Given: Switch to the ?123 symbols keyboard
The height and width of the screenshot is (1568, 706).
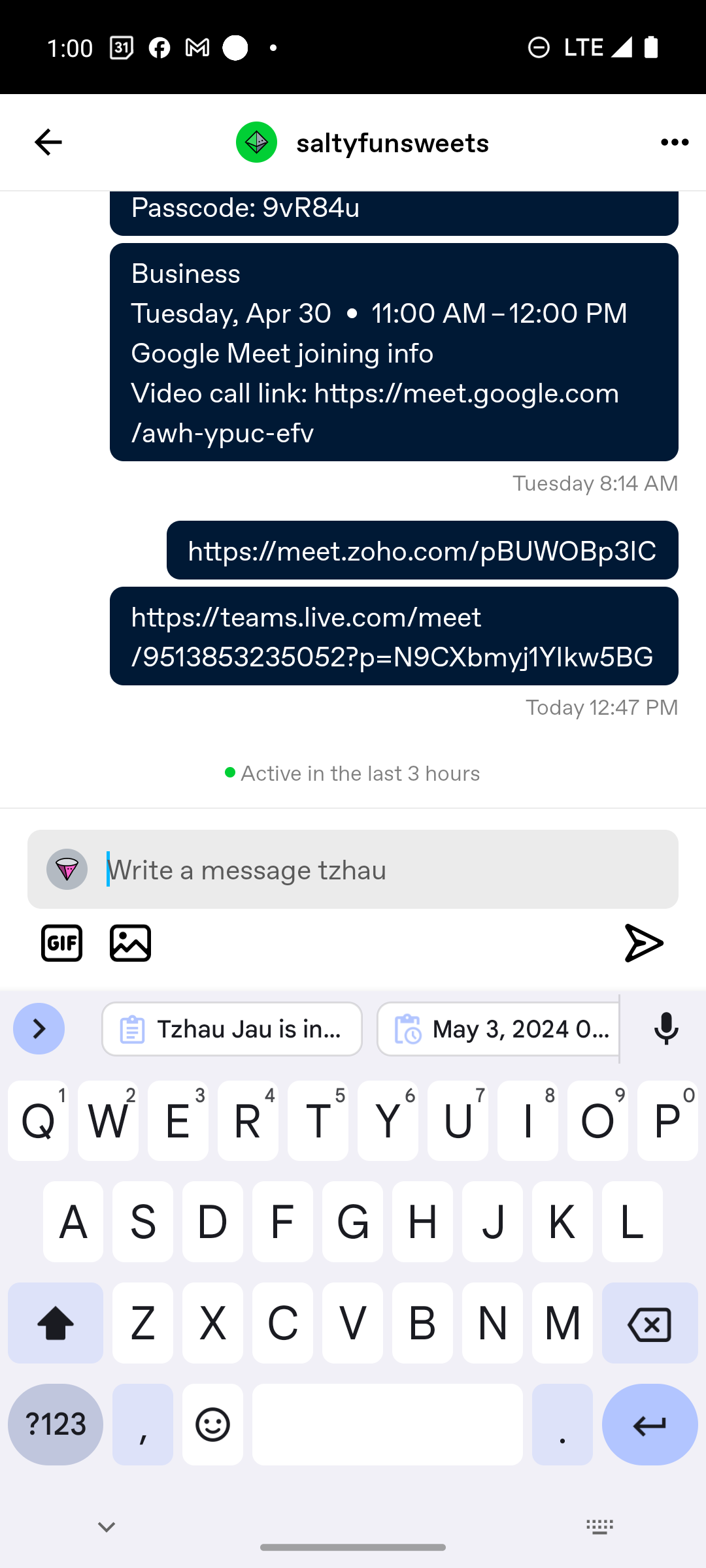Looking at the screenshot, I should (x=56, y=1424).
